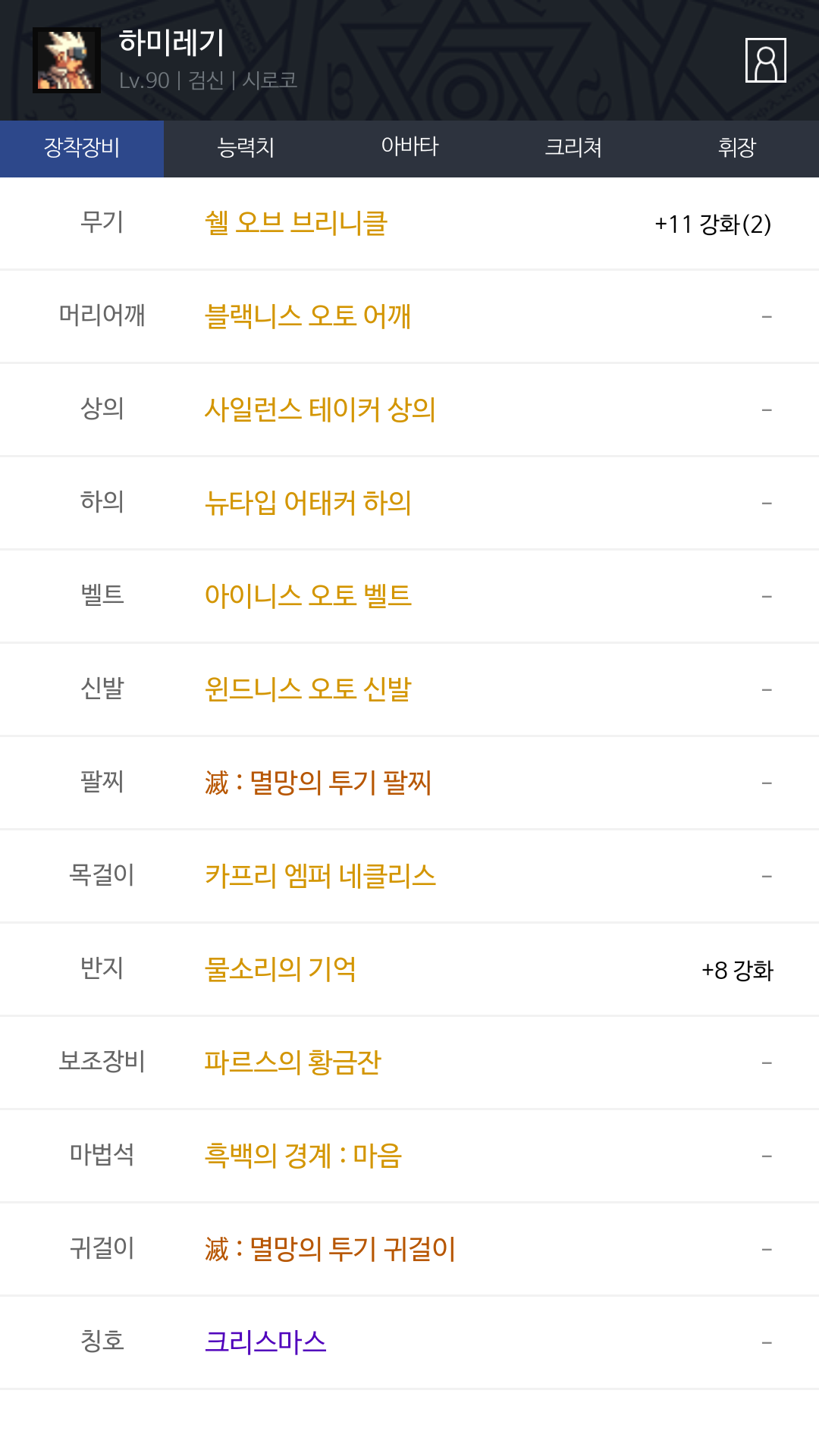Open the 크리쳐 tab
Screen dimensions: 819x1456
[573, 148]
